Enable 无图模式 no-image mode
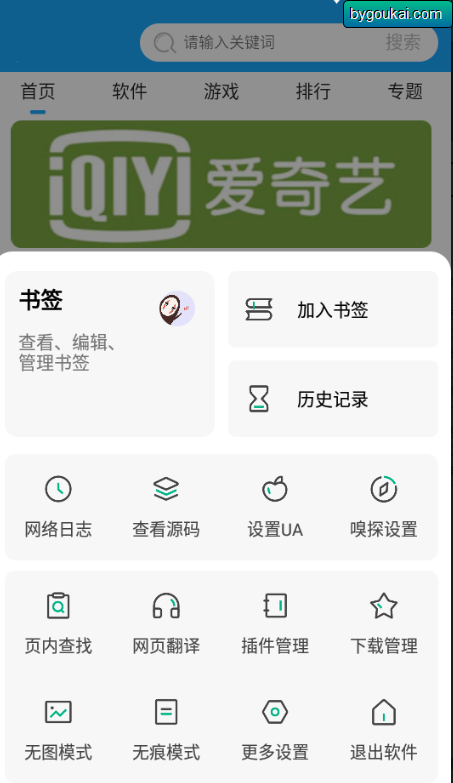 tap(58, 730)
